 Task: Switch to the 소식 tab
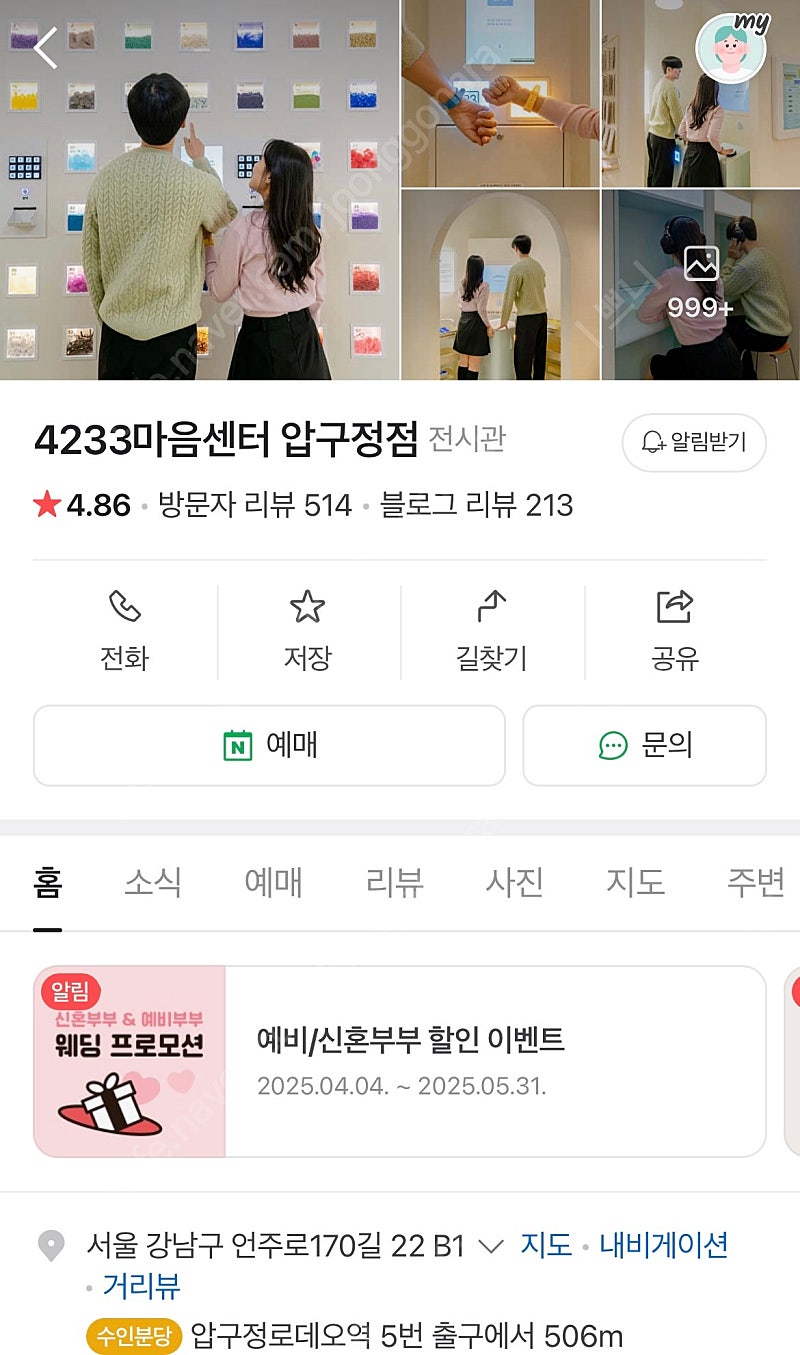153,882
